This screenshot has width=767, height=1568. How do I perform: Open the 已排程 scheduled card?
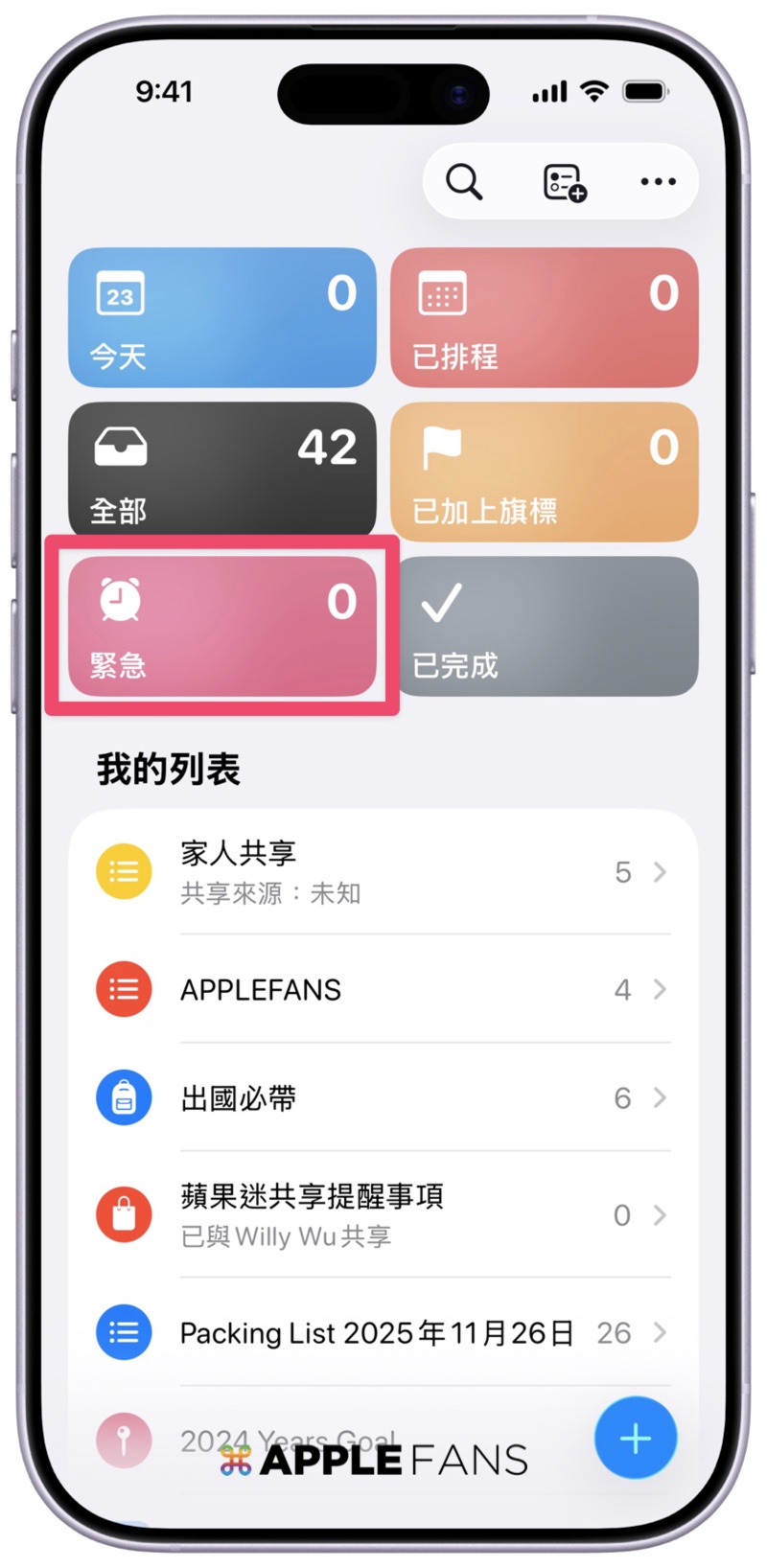pos(544,317)
